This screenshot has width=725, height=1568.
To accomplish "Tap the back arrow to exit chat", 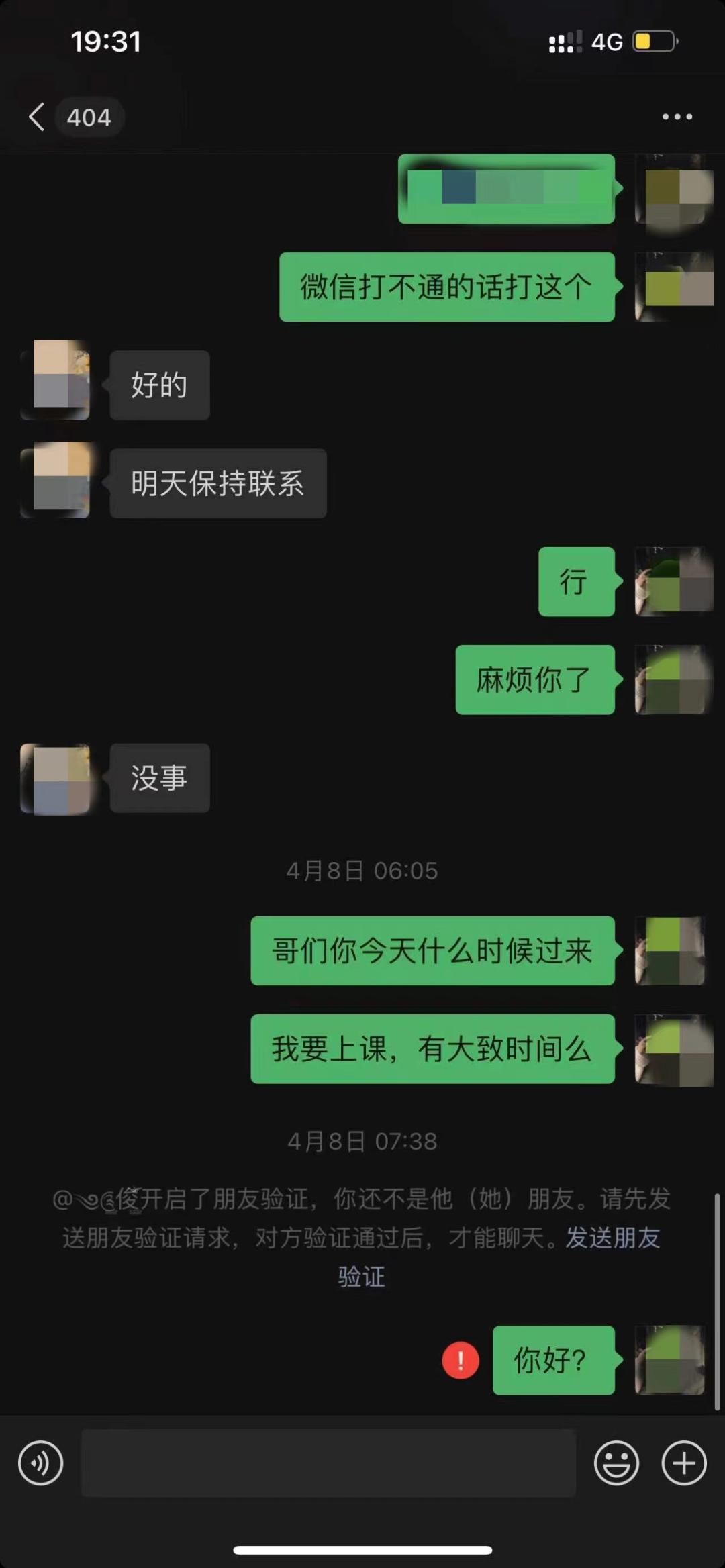I will (x=36, y=116).
